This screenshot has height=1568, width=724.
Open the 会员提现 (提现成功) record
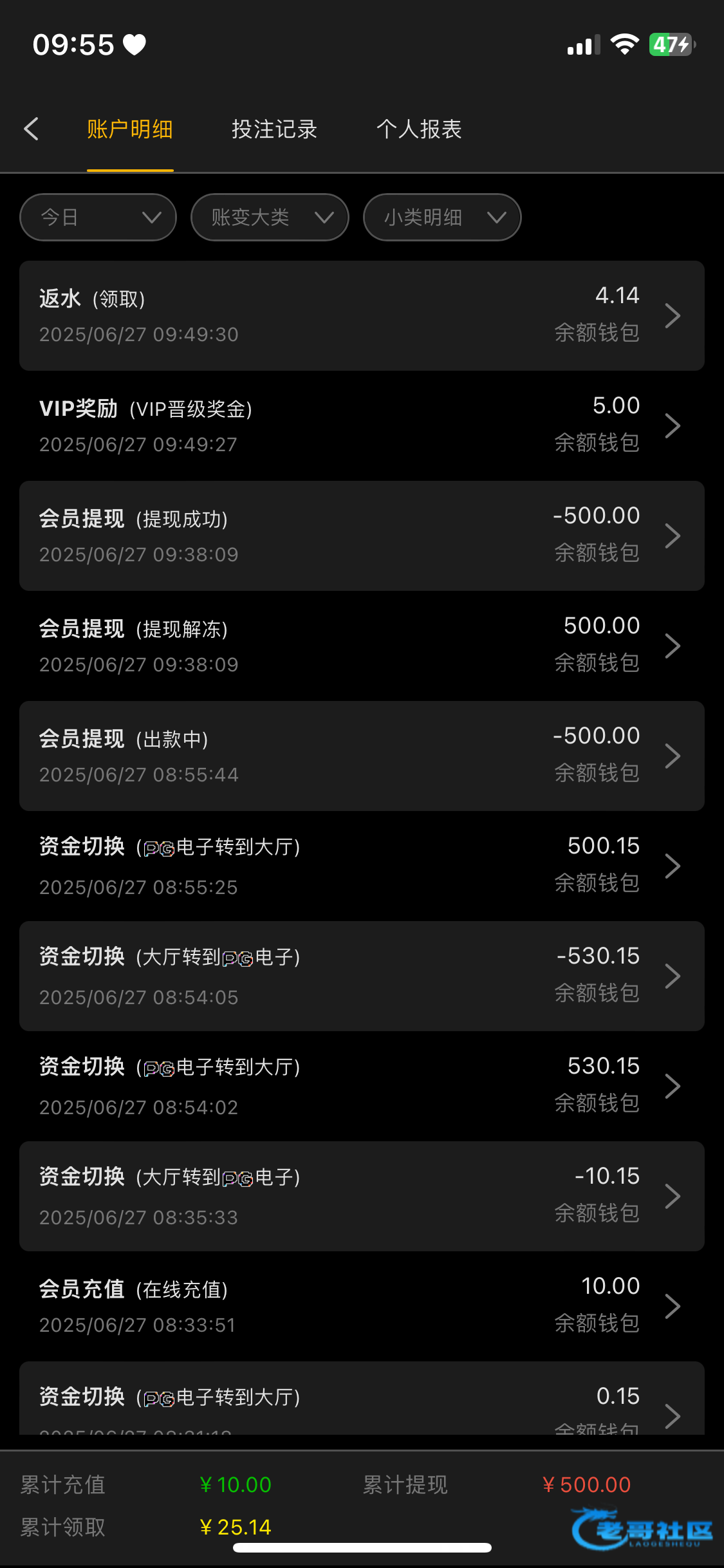click(x=362, y=536)
